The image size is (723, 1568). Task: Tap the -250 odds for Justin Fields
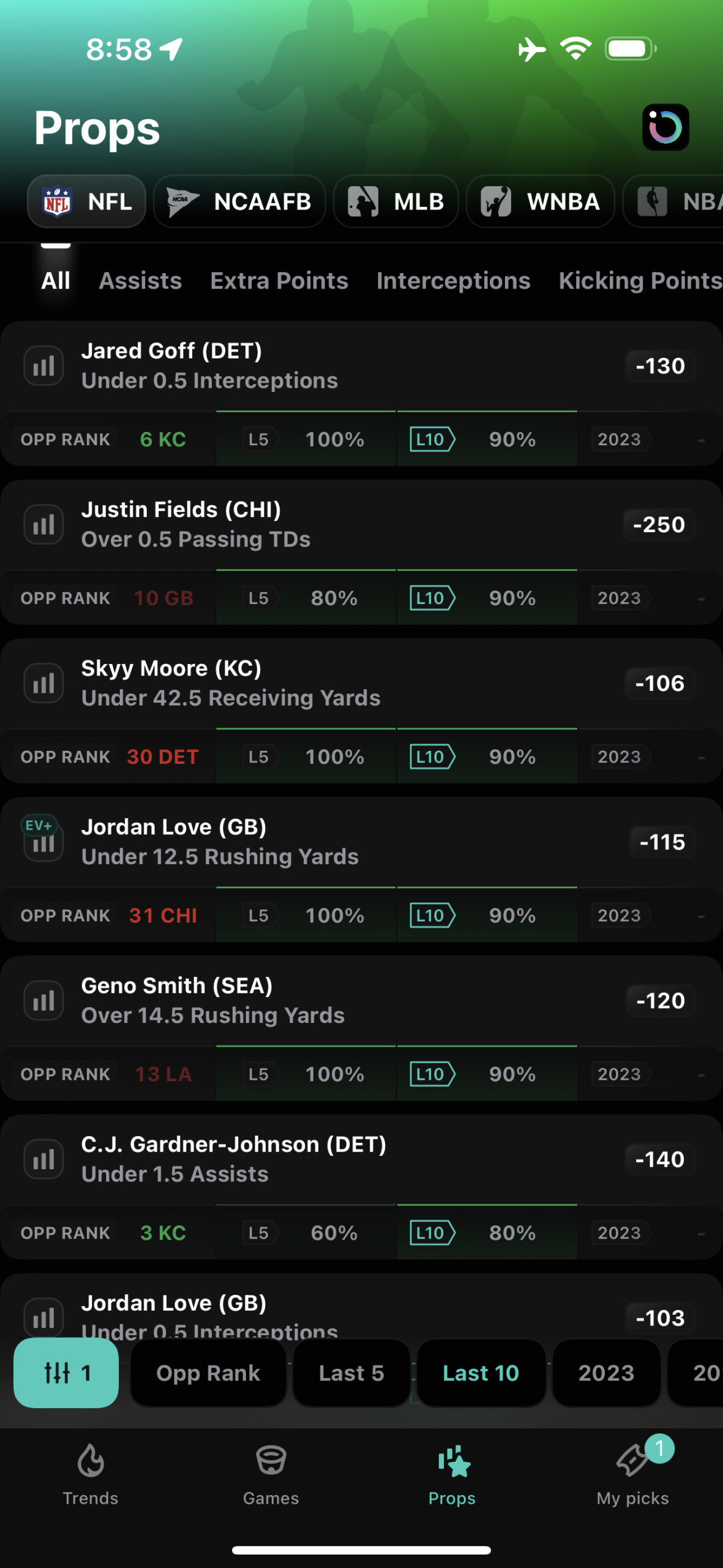(x=659, y=524)
